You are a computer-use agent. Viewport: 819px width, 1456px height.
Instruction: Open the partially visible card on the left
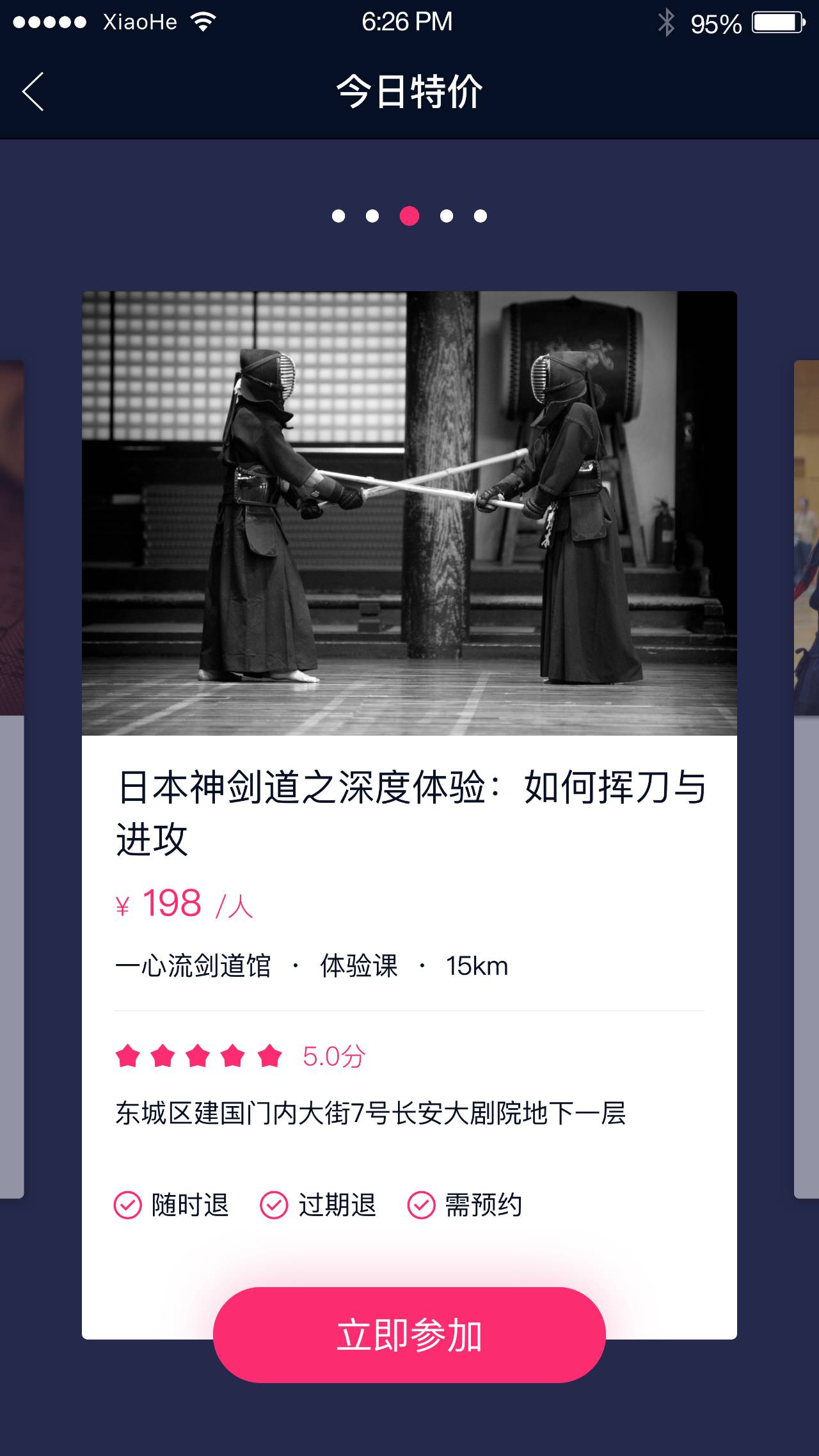click(12, 779)
